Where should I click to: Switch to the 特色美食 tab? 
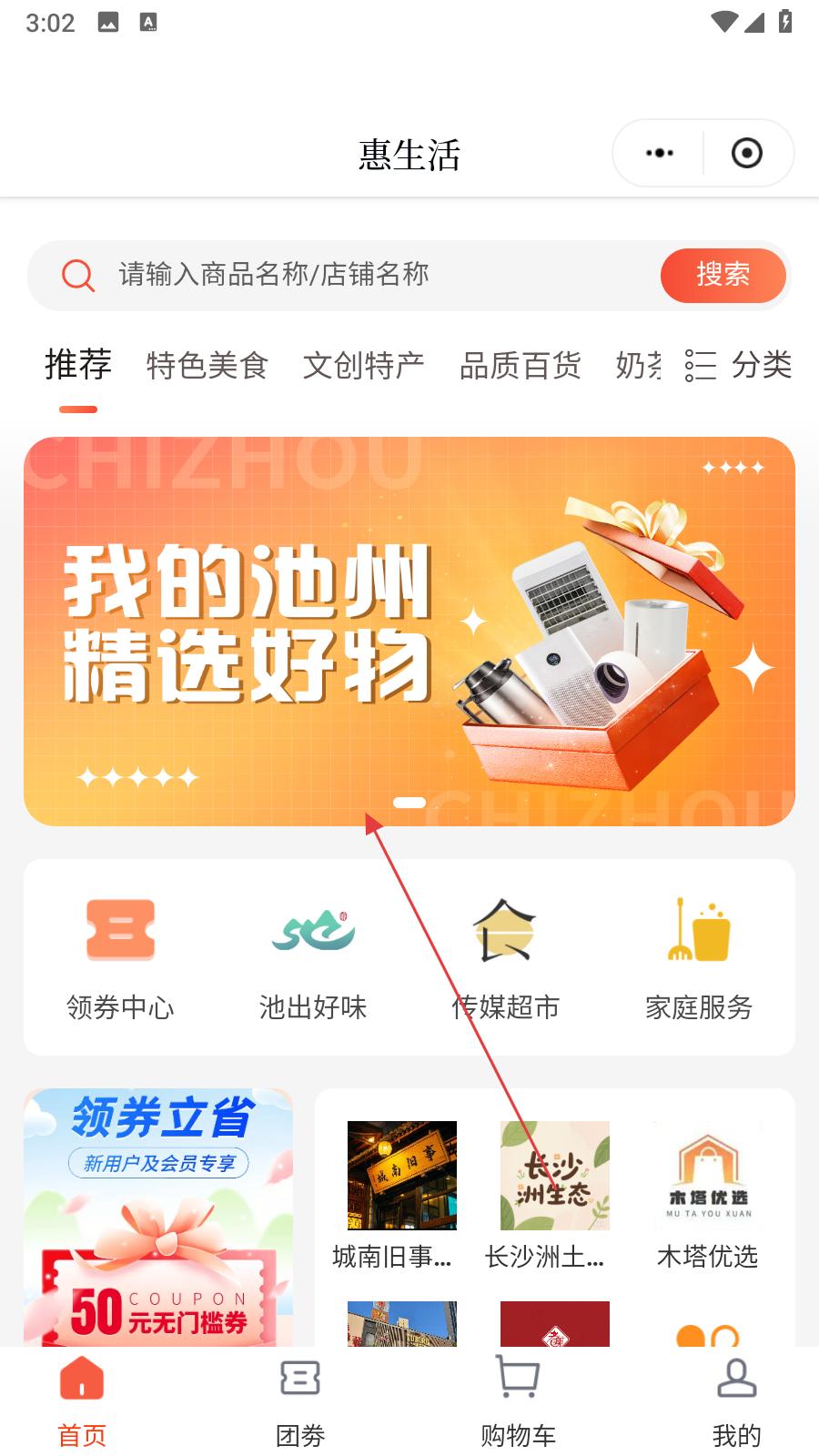[x=207, y=366]
